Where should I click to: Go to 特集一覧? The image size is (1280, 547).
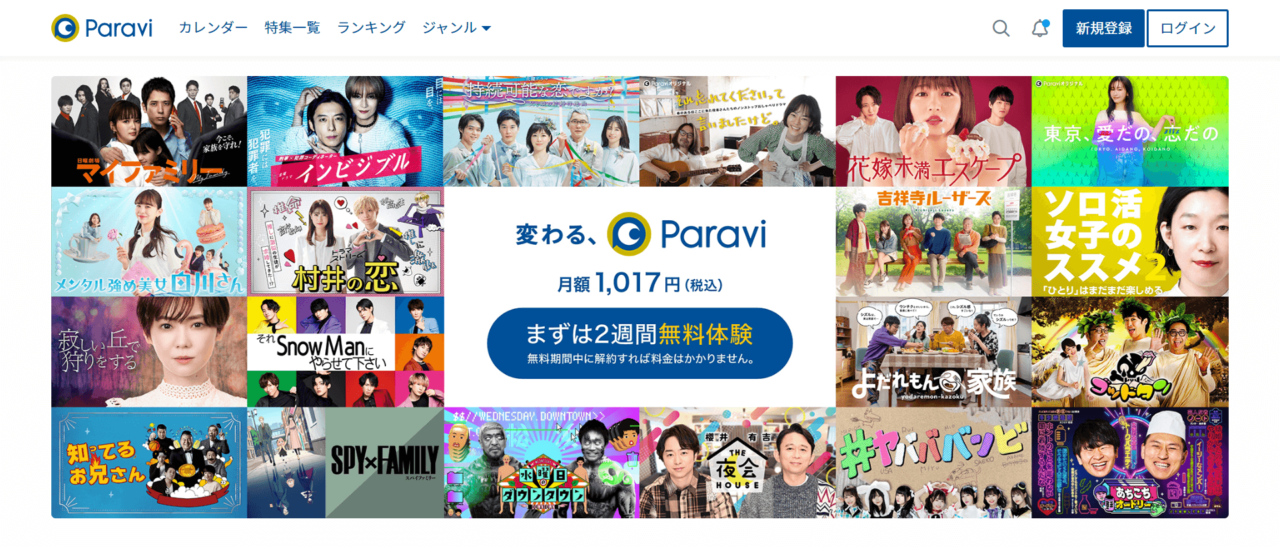(x=292, y=28)
